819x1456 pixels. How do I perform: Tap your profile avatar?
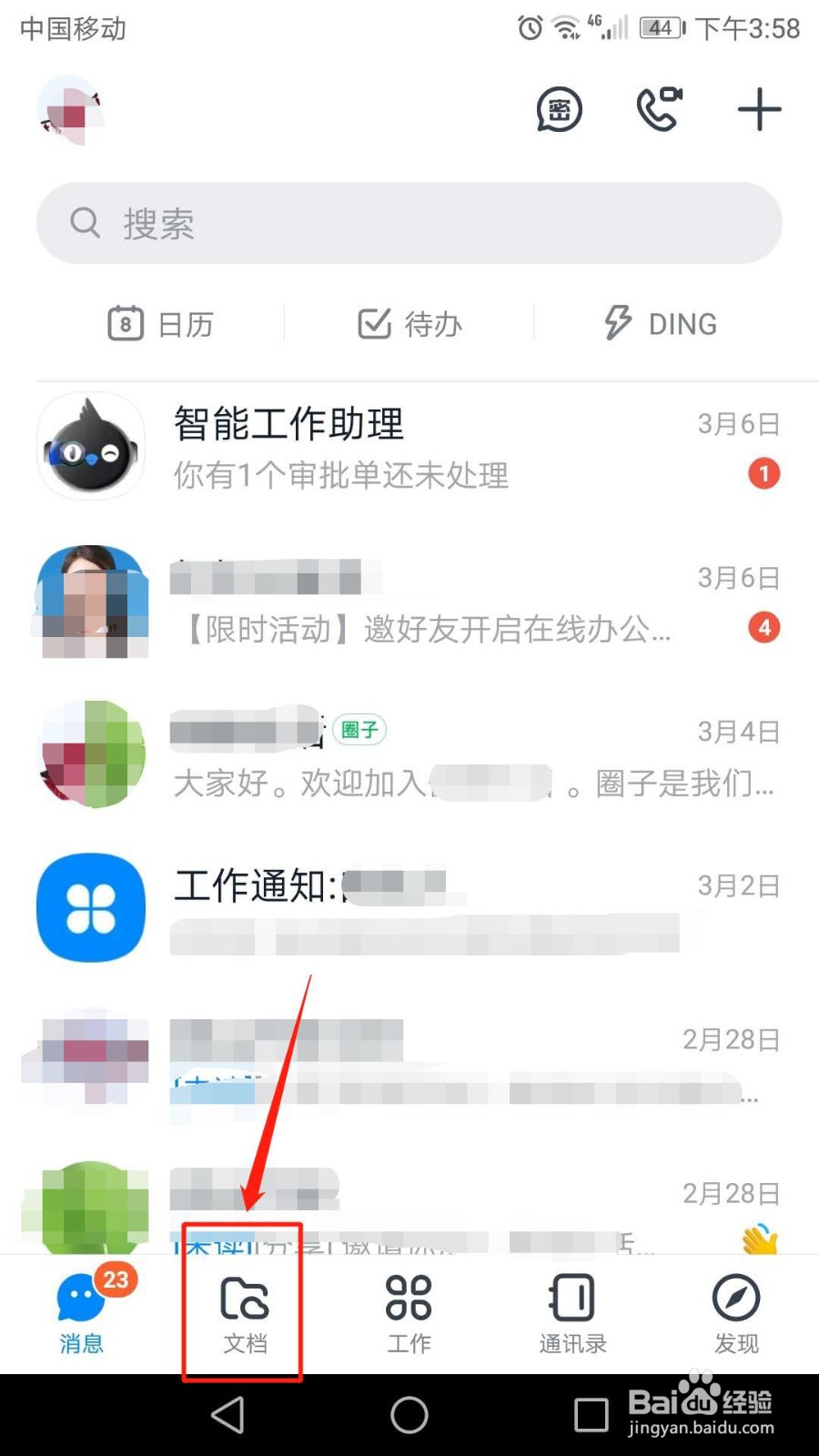(x=69, y=109)
